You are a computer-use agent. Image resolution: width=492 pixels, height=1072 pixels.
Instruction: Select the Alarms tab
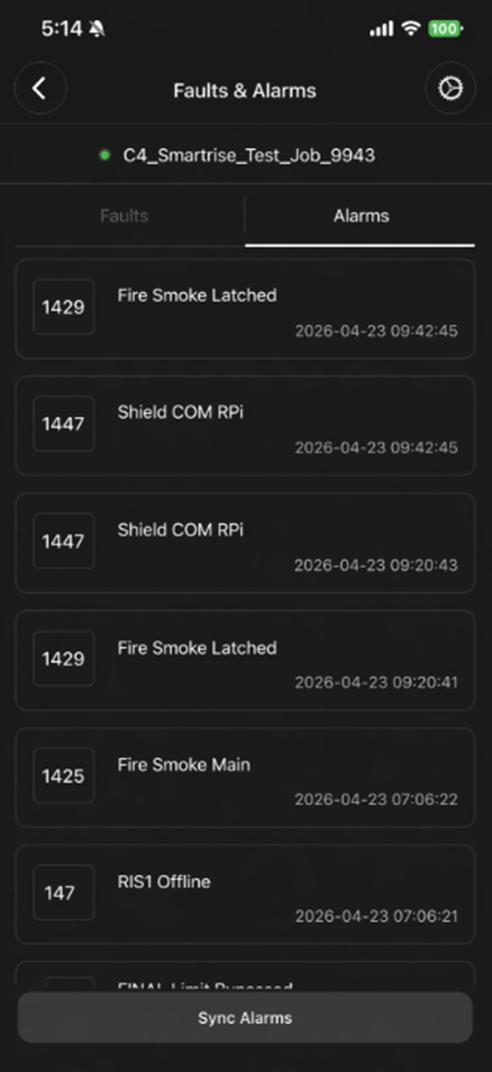[361, 216]
